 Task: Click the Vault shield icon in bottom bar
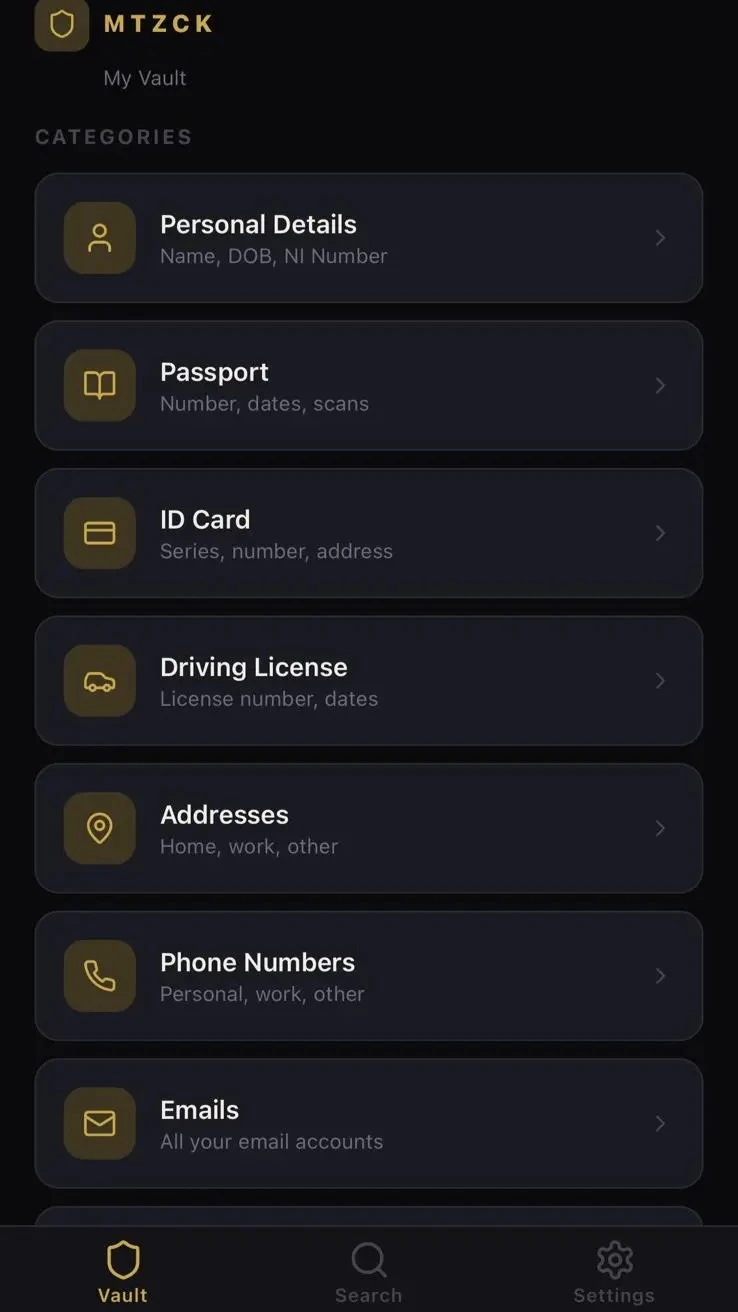click(122, 1259)
